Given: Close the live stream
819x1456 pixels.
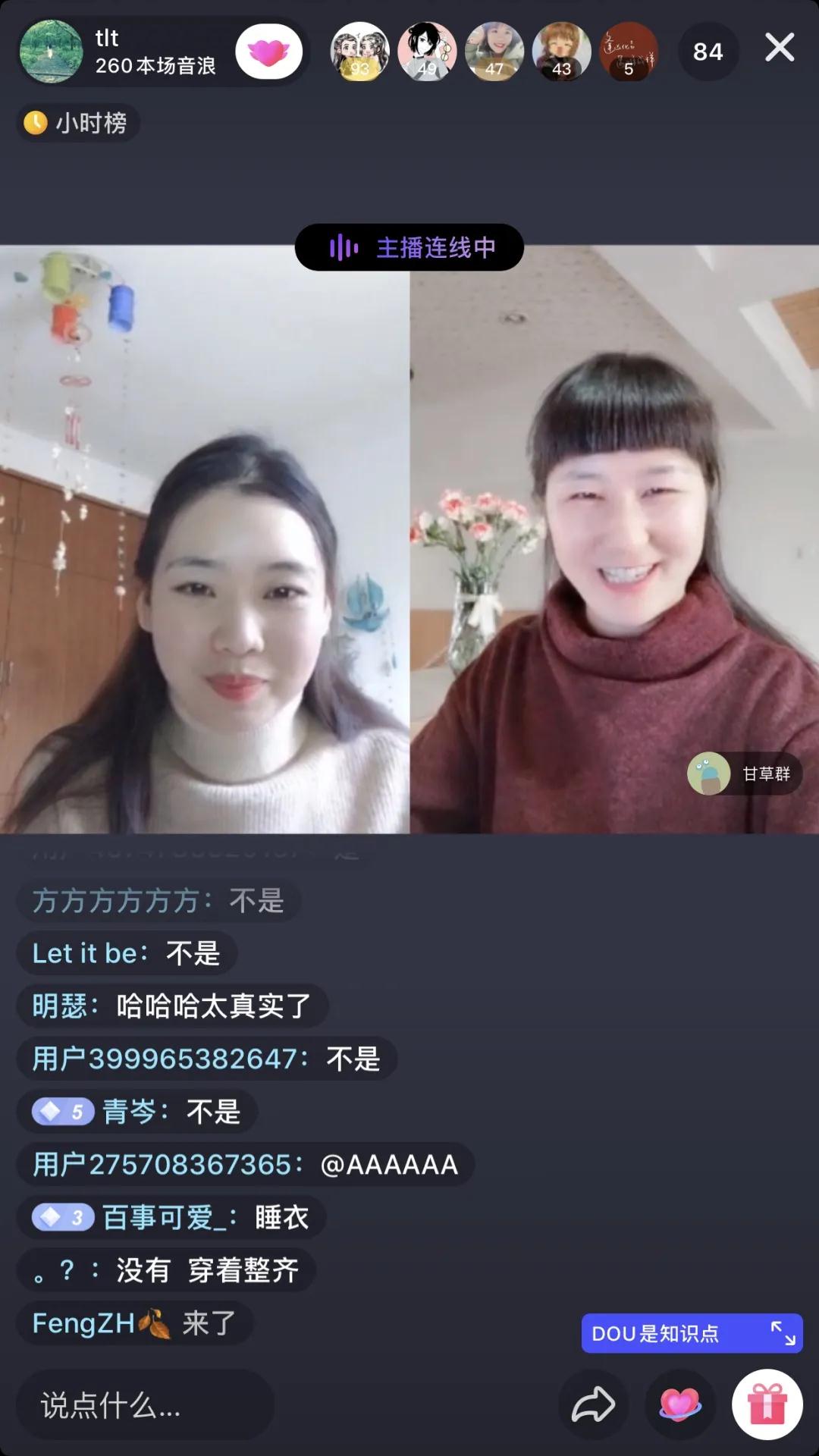Looking at the screenshot, I should pos(779,48).
